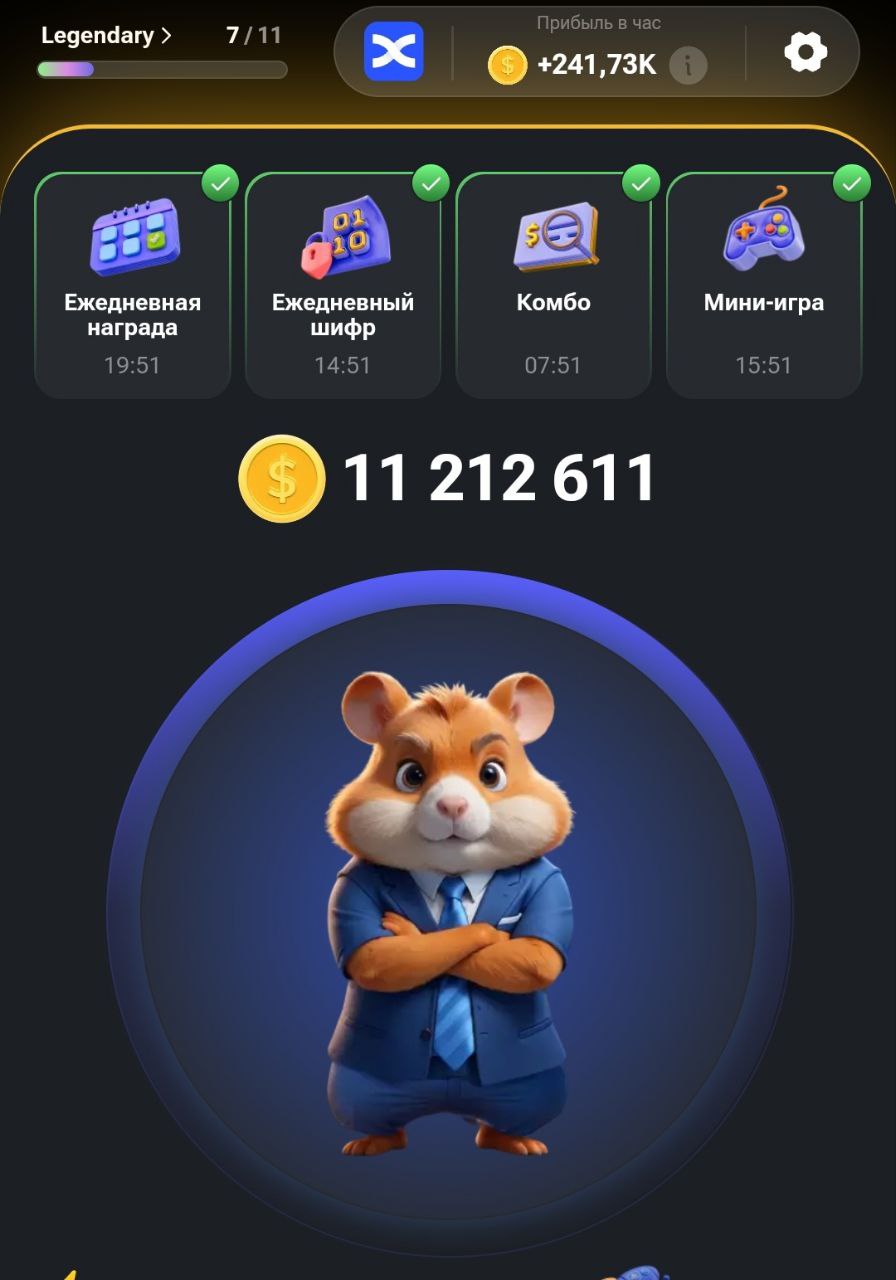
Task: Open the exchange selection icon
Action: tap(393, 52)
